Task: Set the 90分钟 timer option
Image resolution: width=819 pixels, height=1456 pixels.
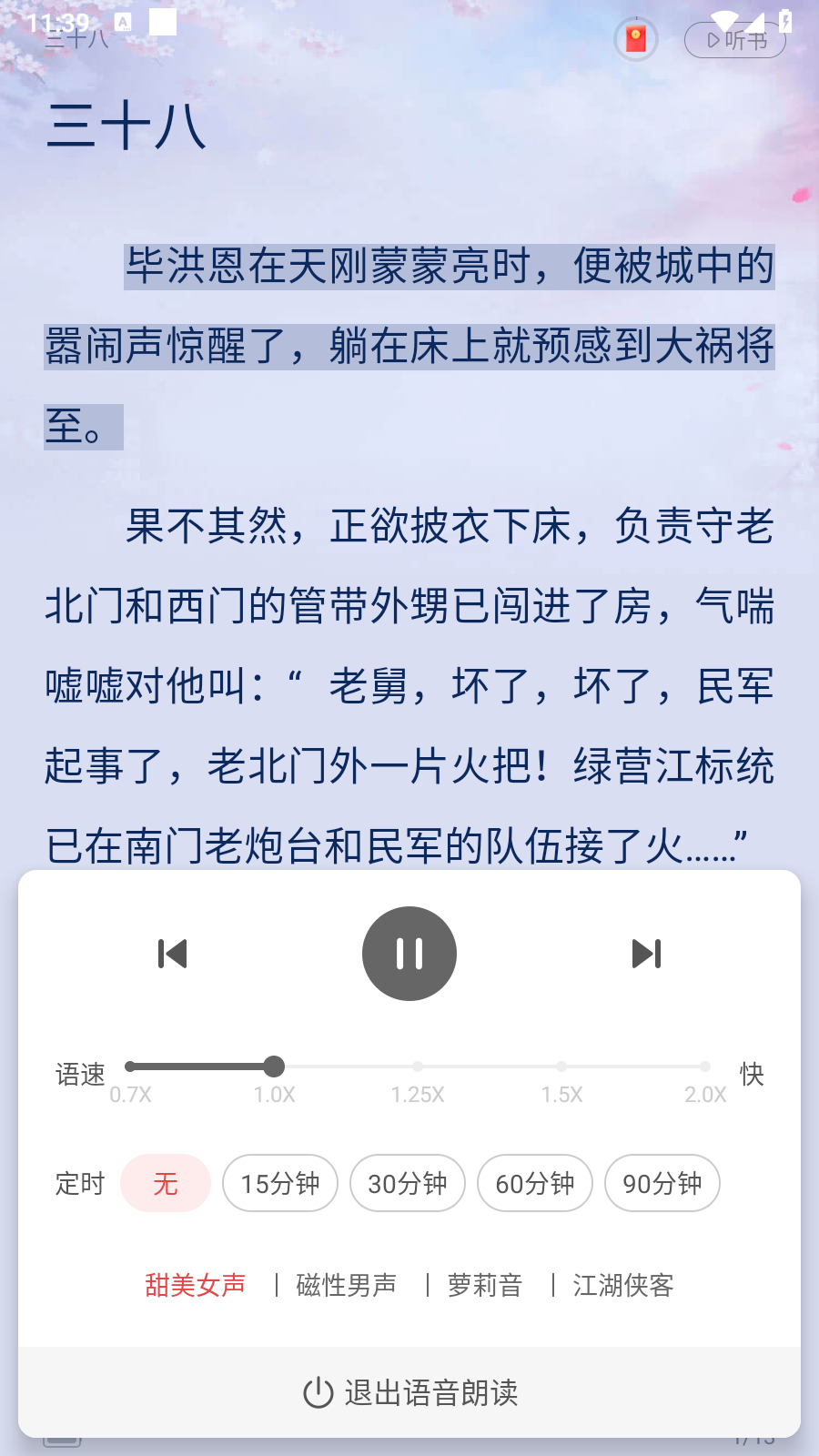Action: point(662,1183)
